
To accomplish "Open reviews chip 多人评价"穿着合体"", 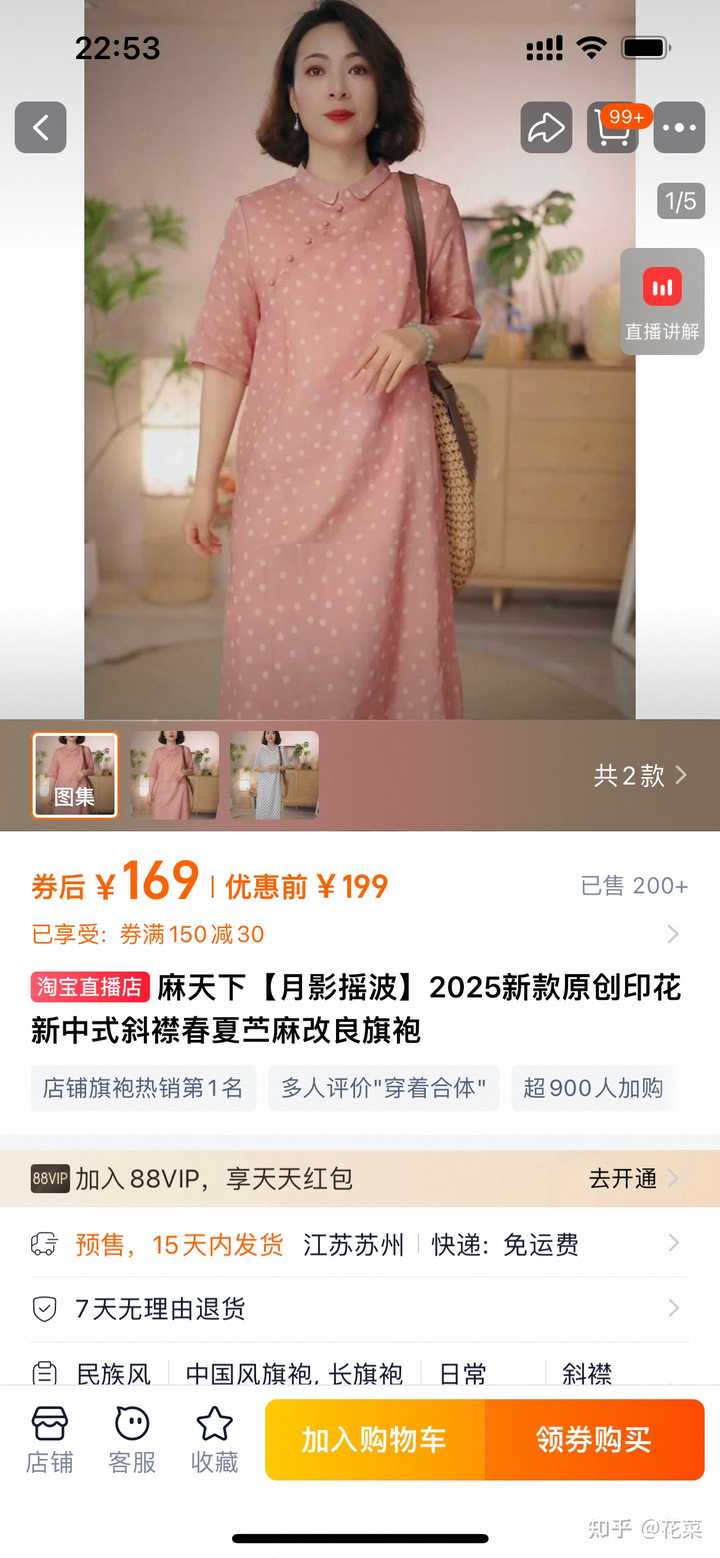I will [x=383, y=1088].
